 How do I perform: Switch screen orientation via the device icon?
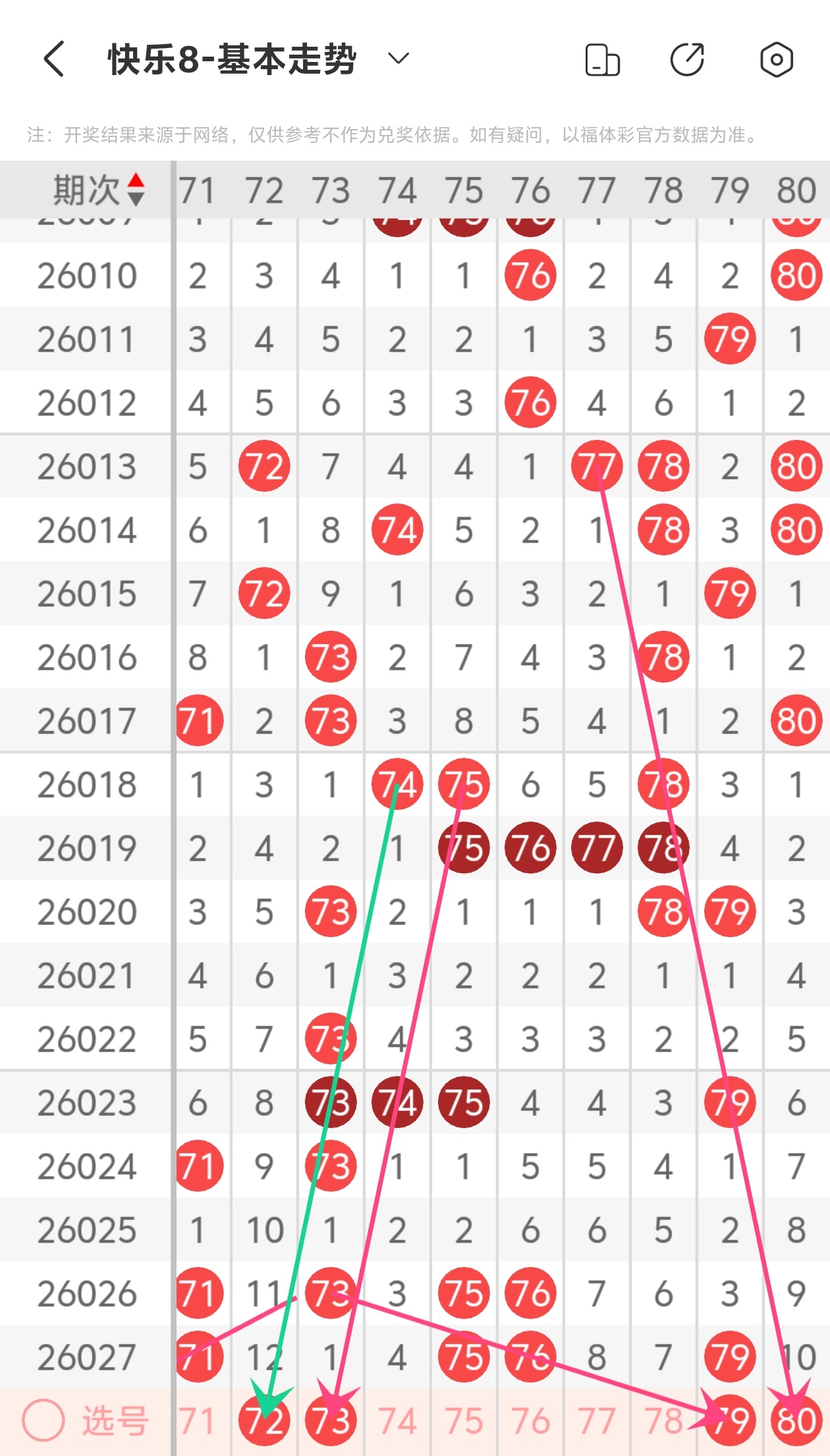tap(602, 60)
